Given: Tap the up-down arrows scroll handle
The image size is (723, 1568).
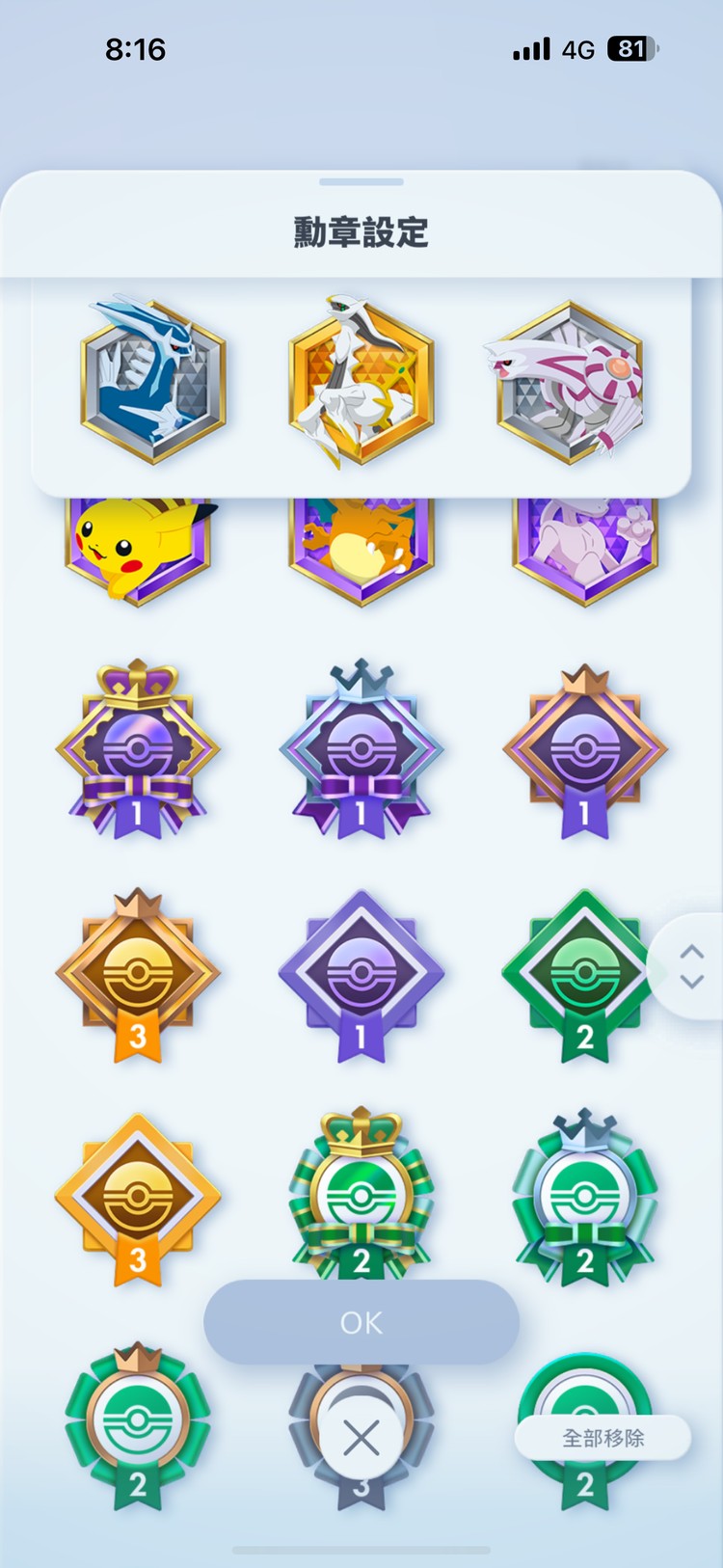Looking at the screenshot, I should (x=691, y=966).
